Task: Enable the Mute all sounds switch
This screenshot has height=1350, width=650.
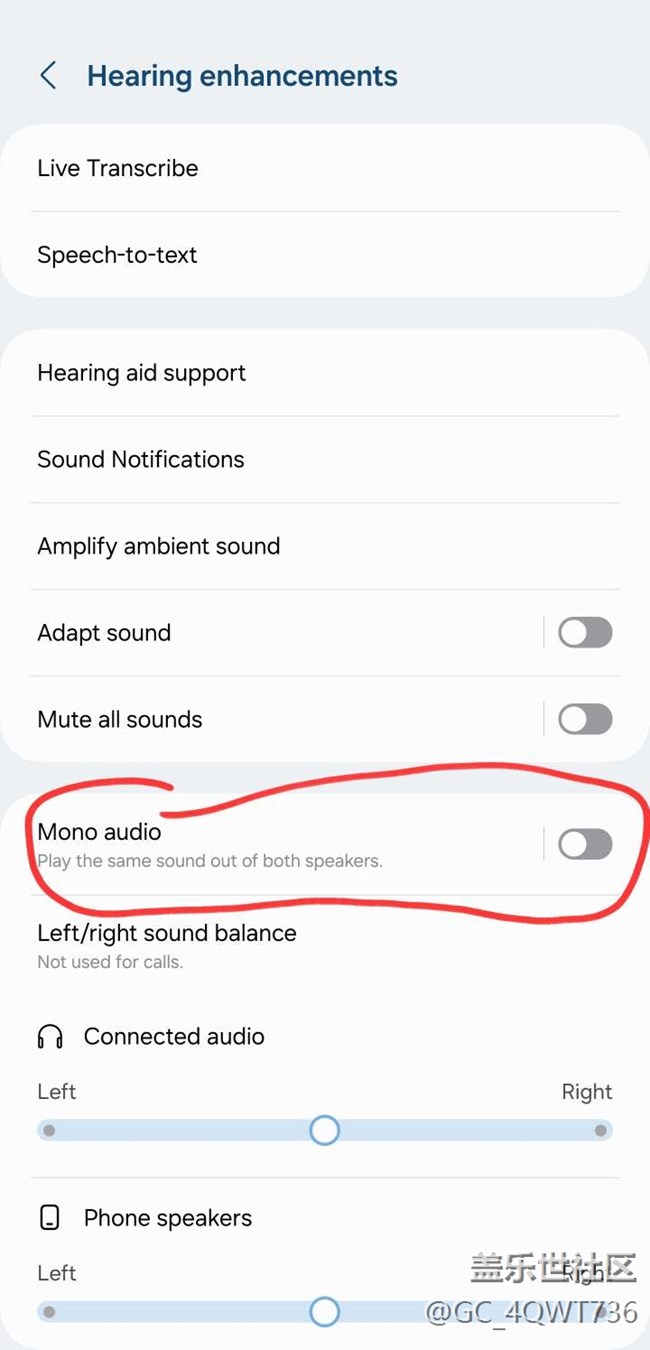Action: [x=585, y=719]
